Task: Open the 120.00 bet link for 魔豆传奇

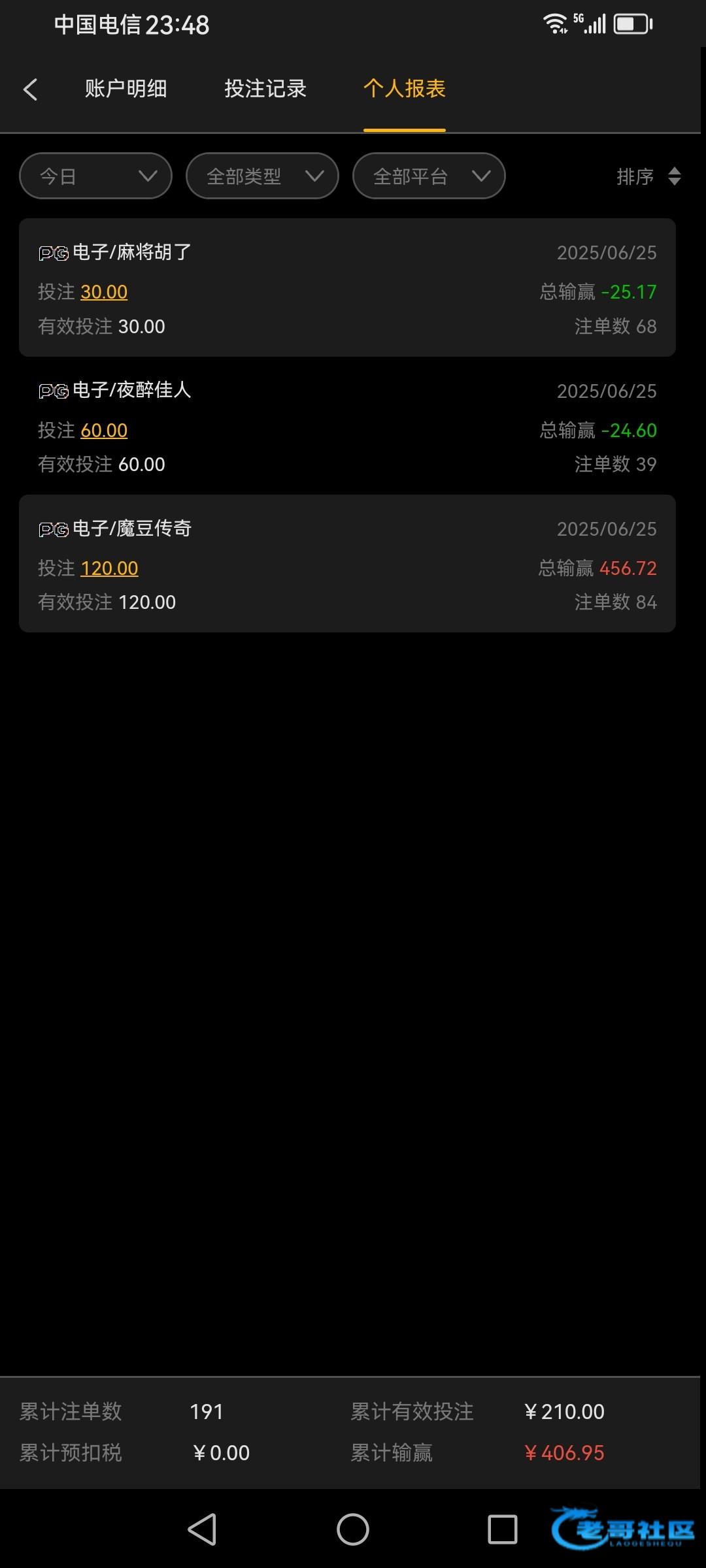Action: point(109,568)
